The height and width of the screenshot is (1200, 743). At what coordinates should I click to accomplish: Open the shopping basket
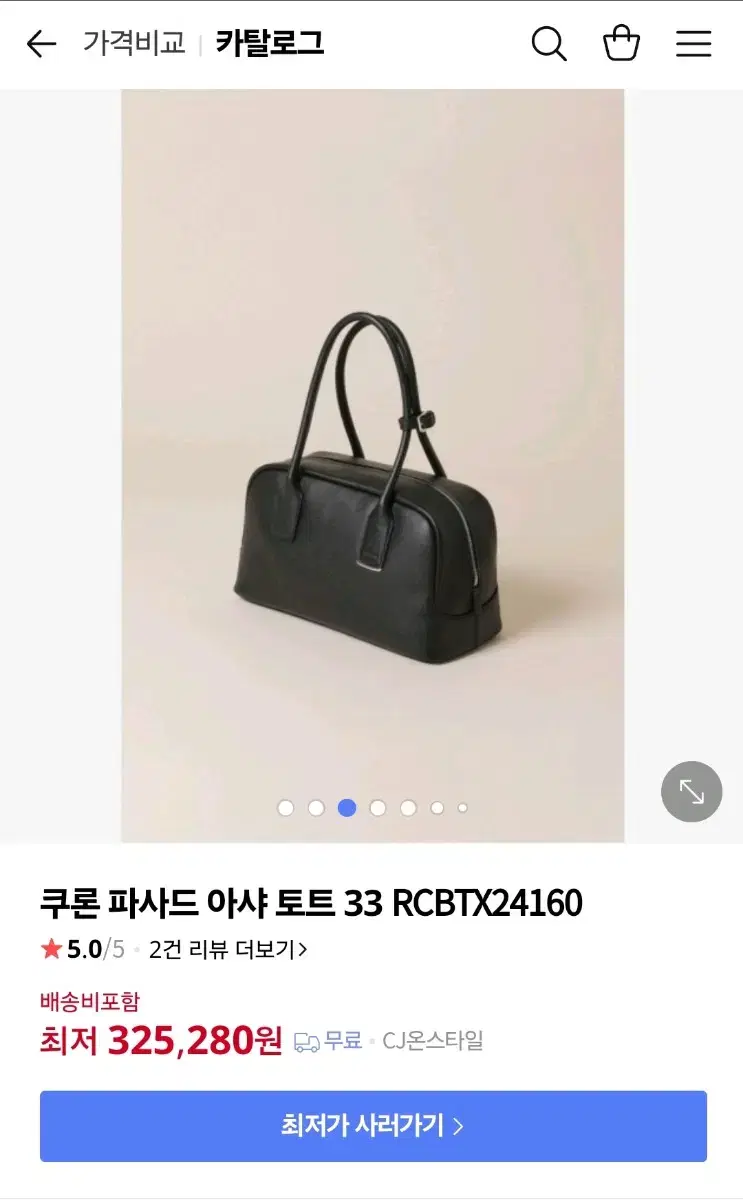click(621, 44)
